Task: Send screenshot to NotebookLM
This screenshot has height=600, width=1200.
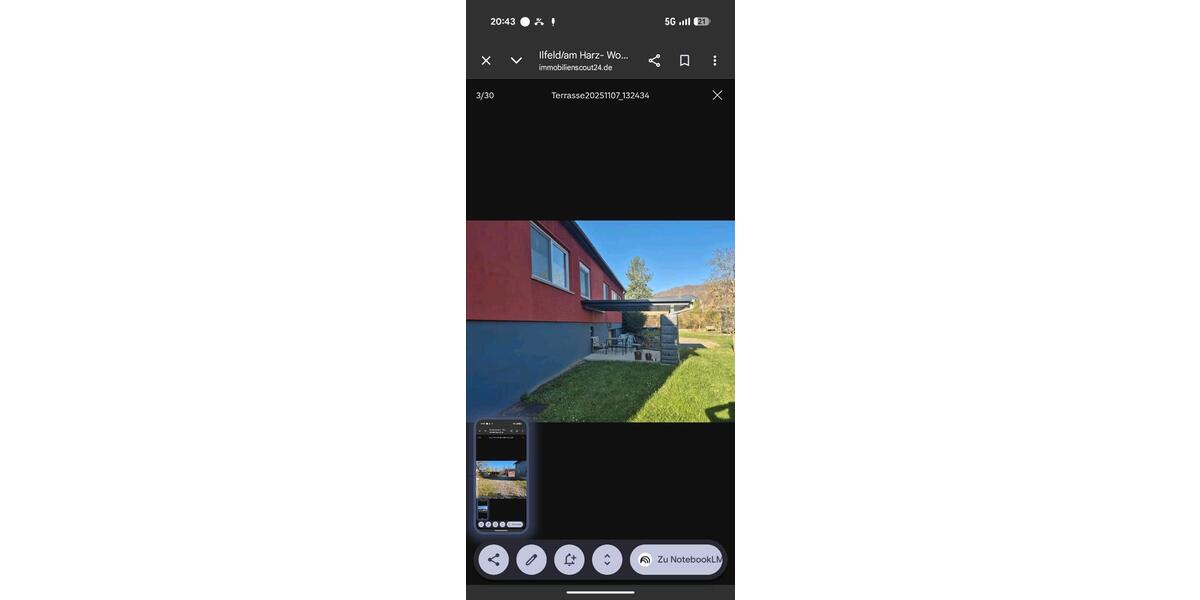Action: (677, 560)
